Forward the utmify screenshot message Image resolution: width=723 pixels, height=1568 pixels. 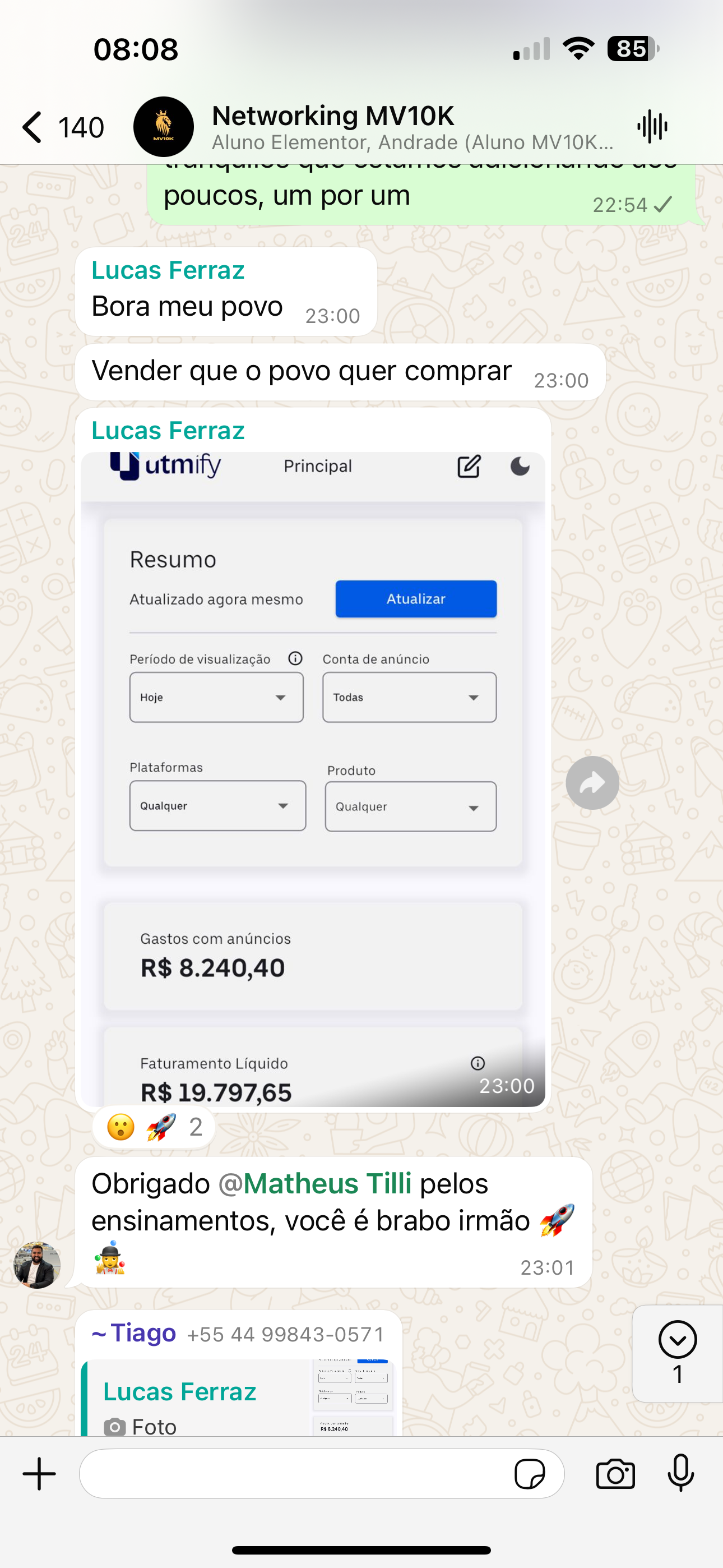(592, 783)
